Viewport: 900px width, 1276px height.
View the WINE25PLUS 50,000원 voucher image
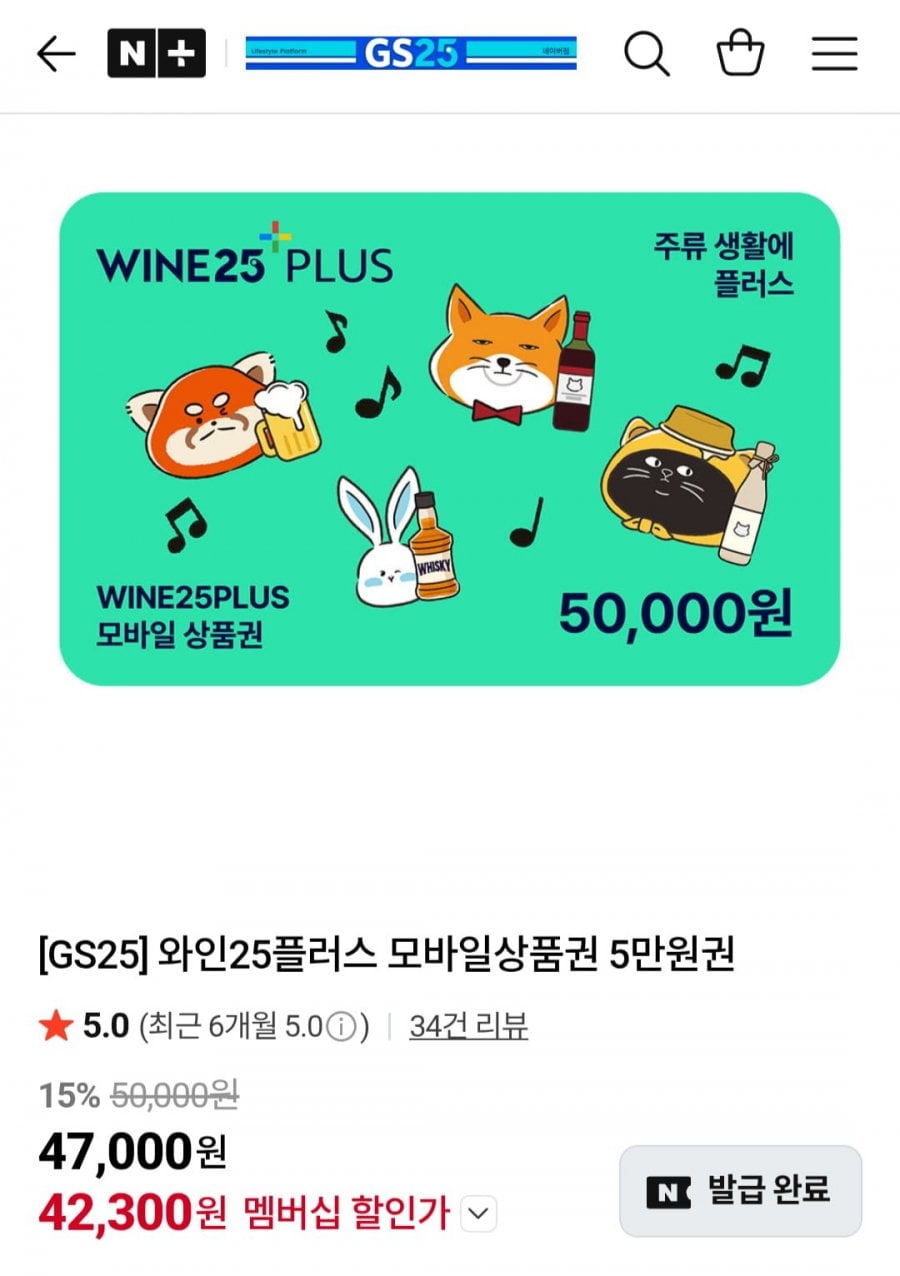click(x=450, y=438)
